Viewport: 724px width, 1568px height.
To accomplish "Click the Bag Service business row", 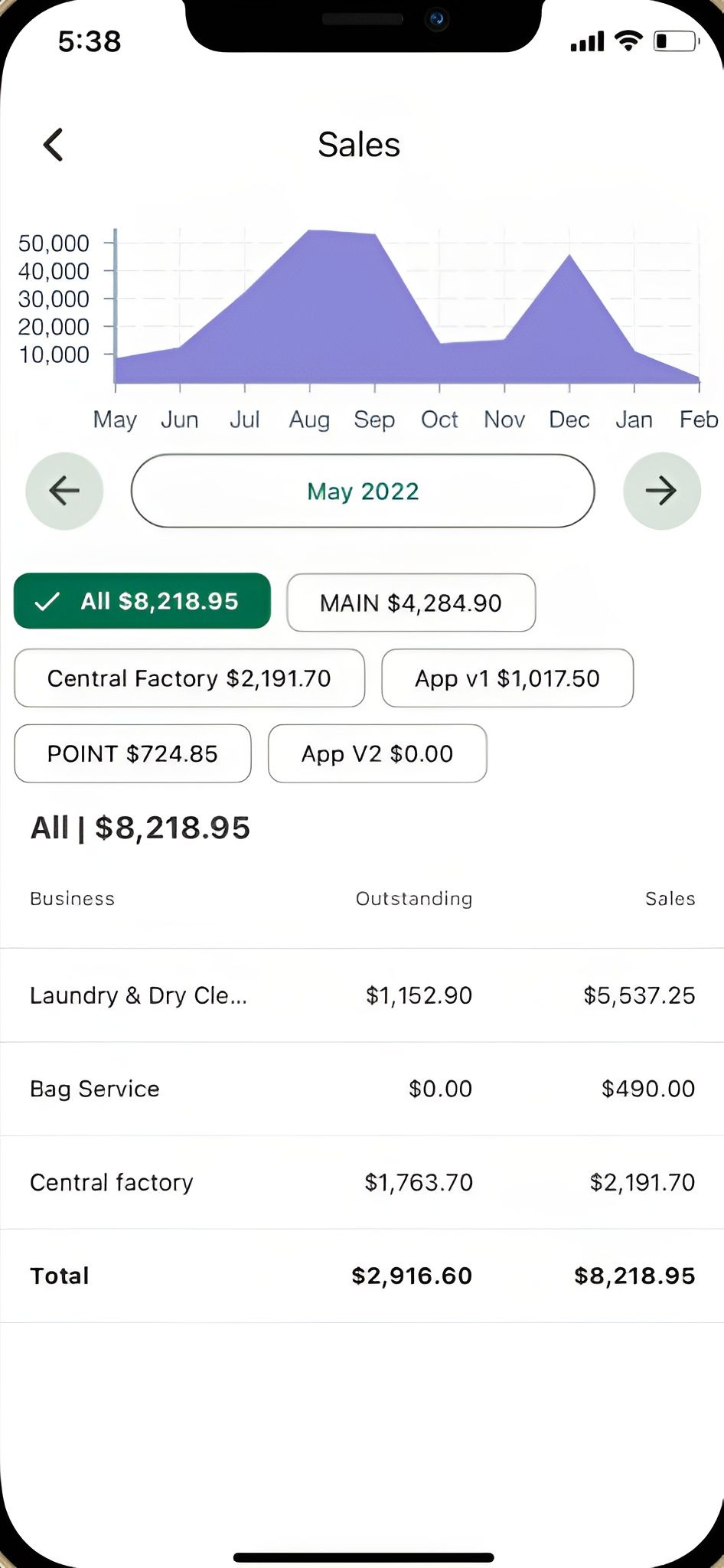I will 362,1089.
